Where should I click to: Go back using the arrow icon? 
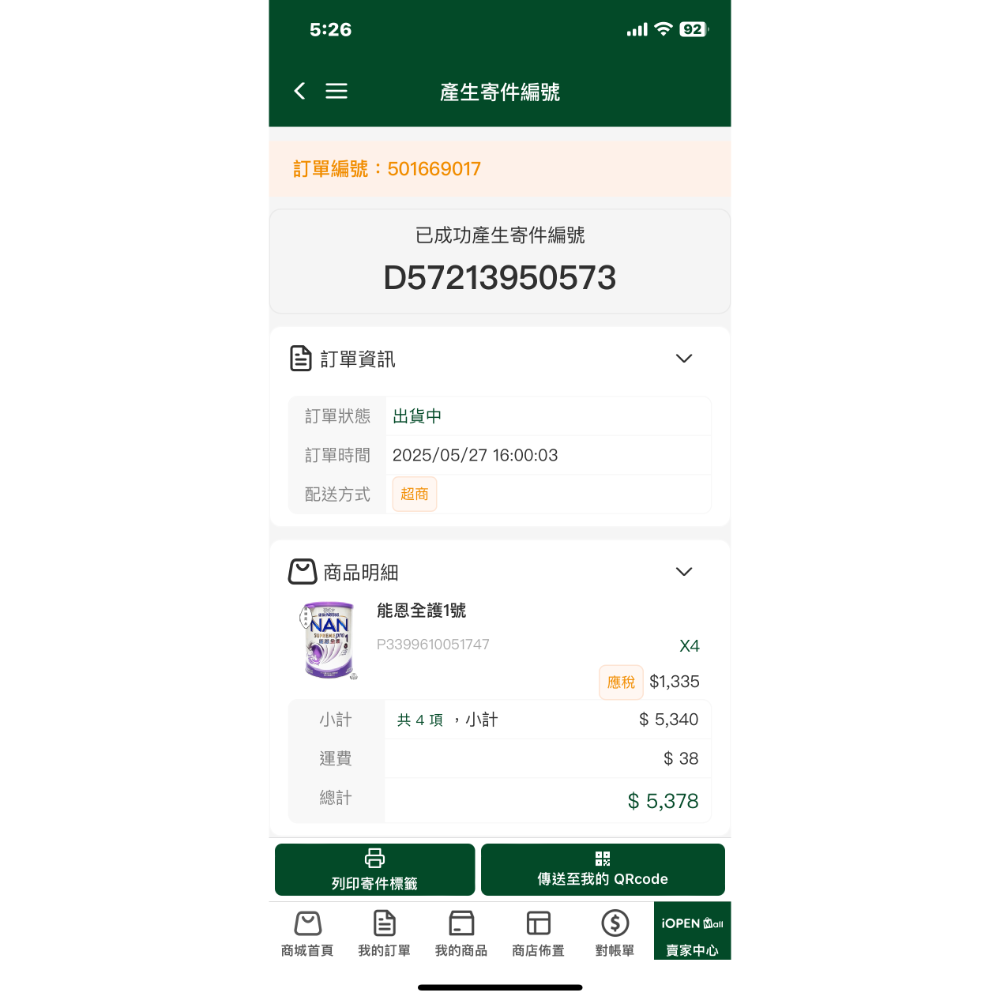(x=299, y=91)
